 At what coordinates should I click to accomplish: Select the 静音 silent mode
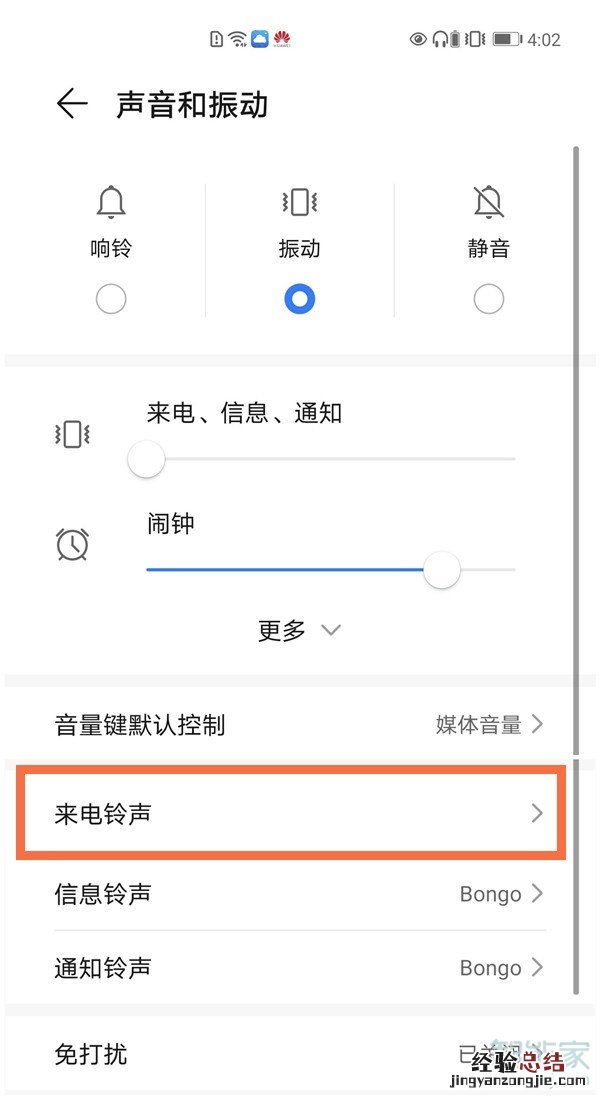click(x=488, y=298)
